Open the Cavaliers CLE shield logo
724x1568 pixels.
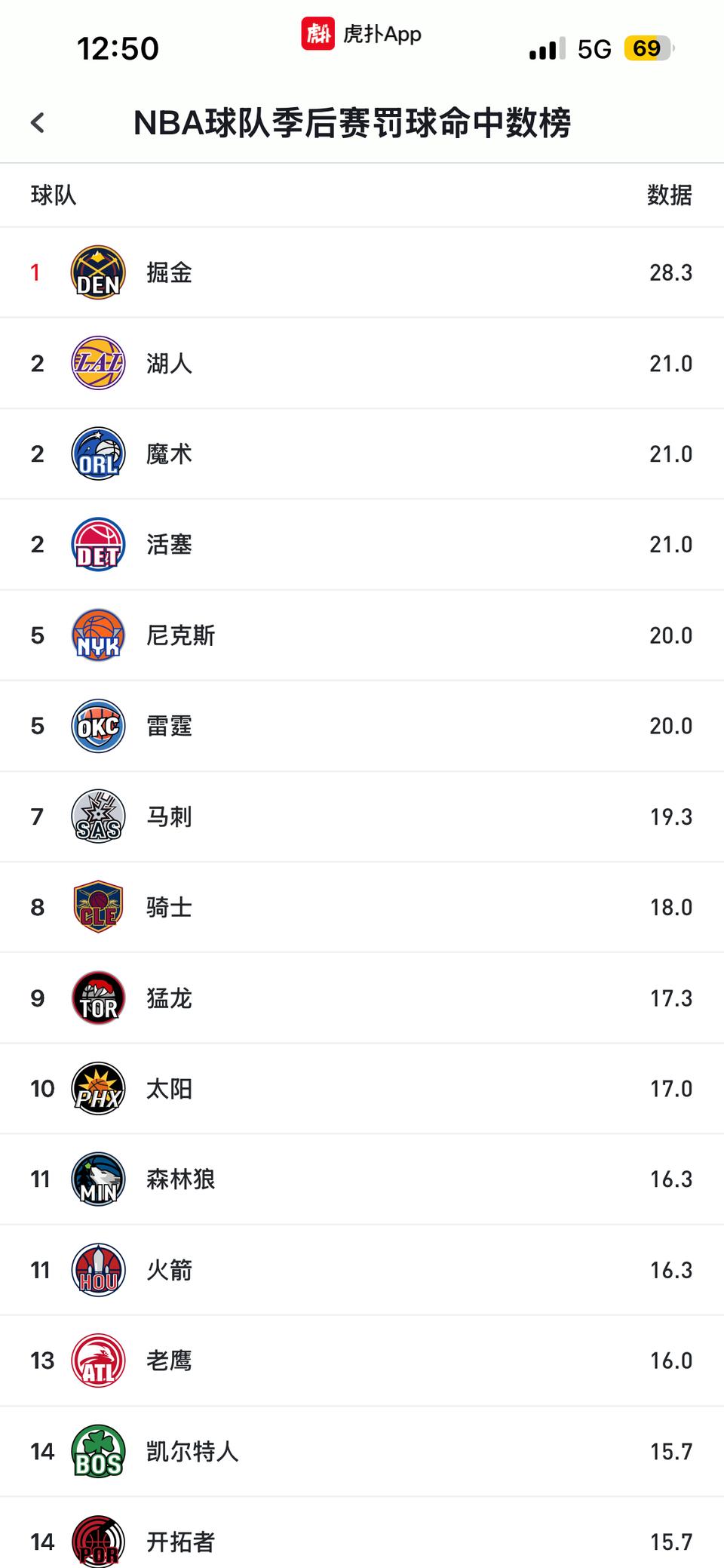[97, 907]
